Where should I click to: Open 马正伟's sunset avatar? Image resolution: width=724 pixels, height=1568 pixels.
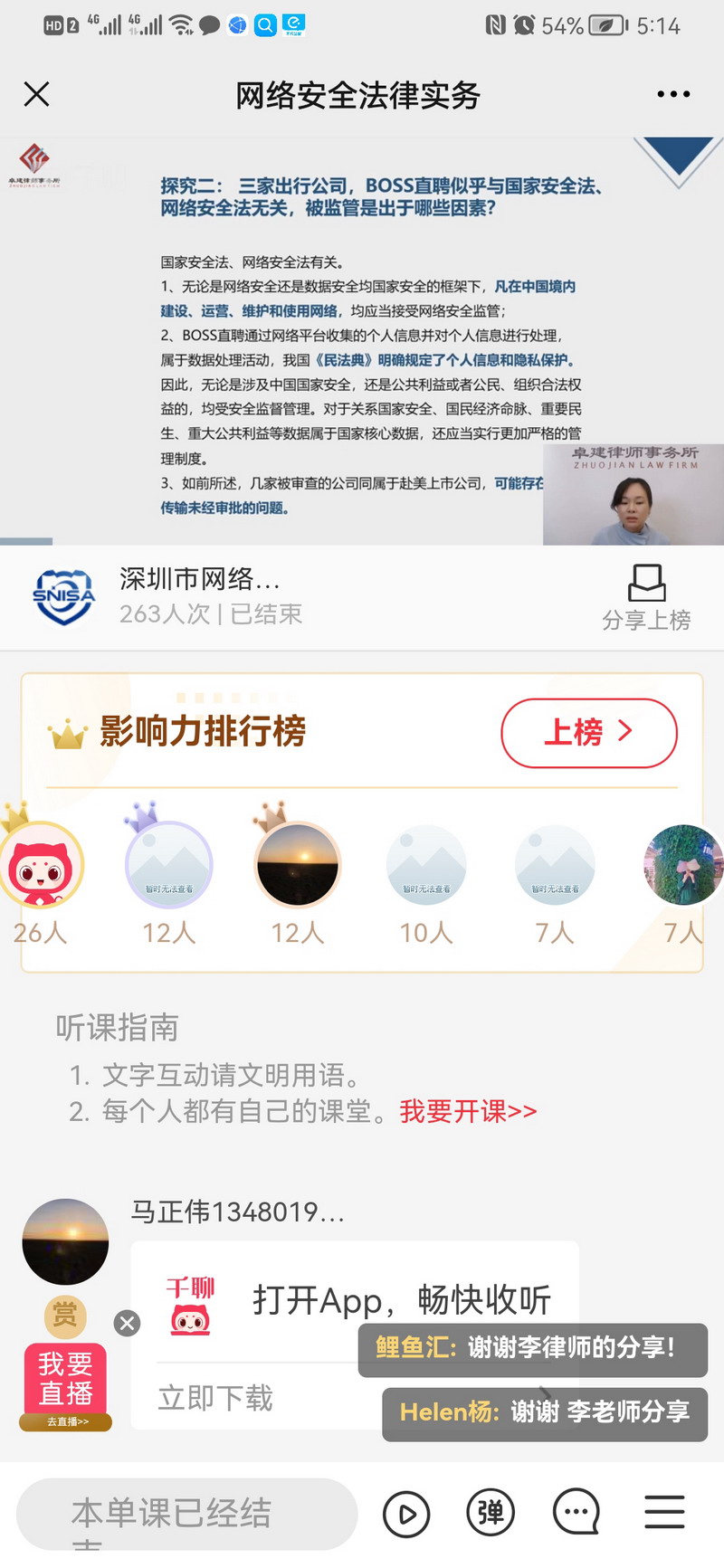[65, 1241]
